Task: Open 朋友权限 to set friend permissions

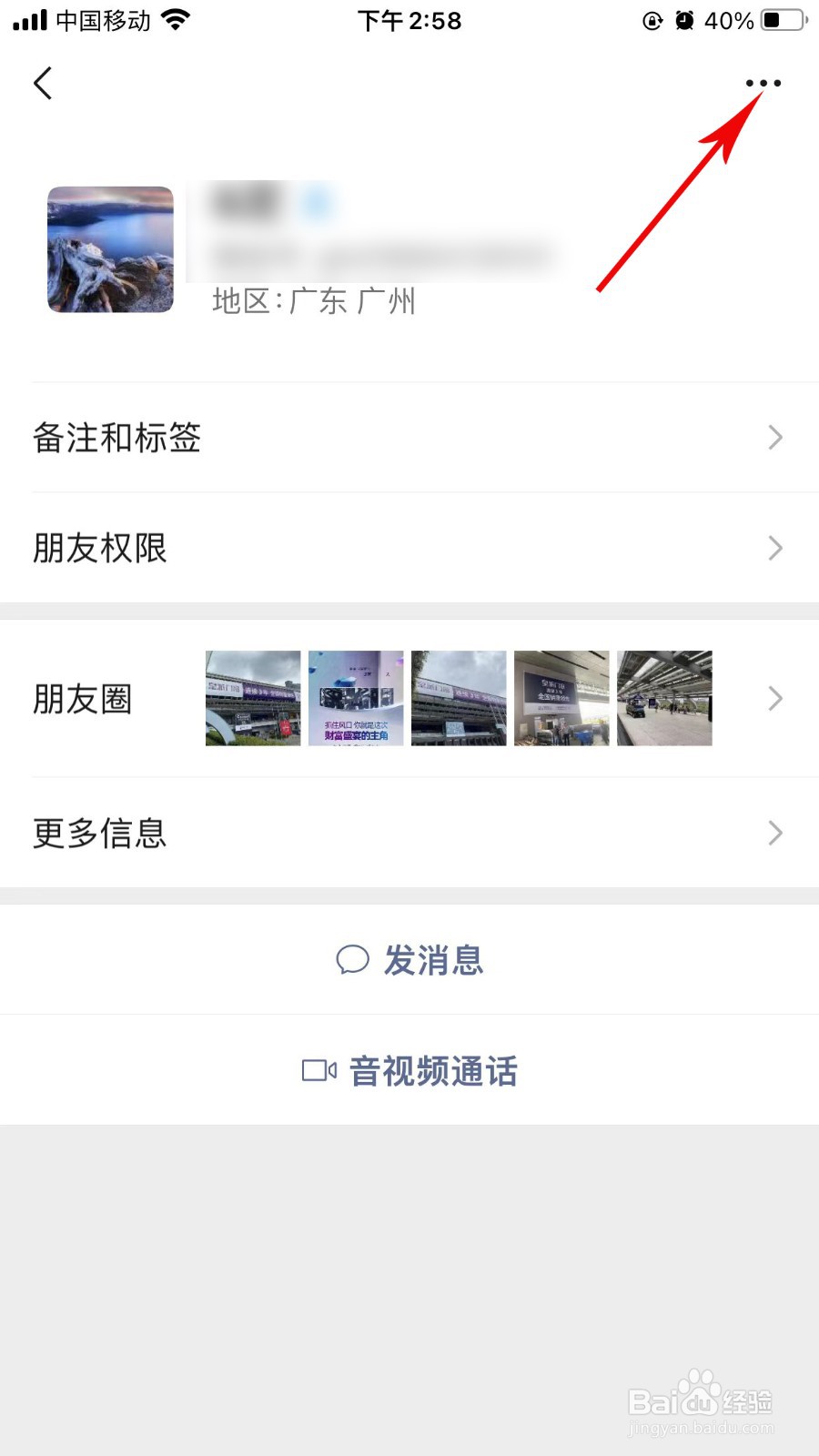Action: tap(99, 548)
